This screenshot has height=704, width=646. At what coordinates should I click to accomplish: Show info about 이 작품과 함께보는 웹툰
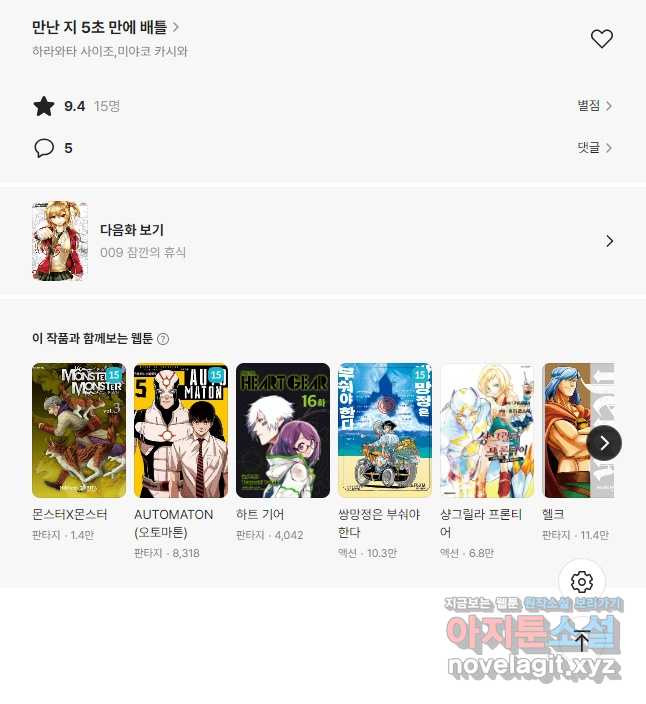pyautogui.click(x=163, y=339)
